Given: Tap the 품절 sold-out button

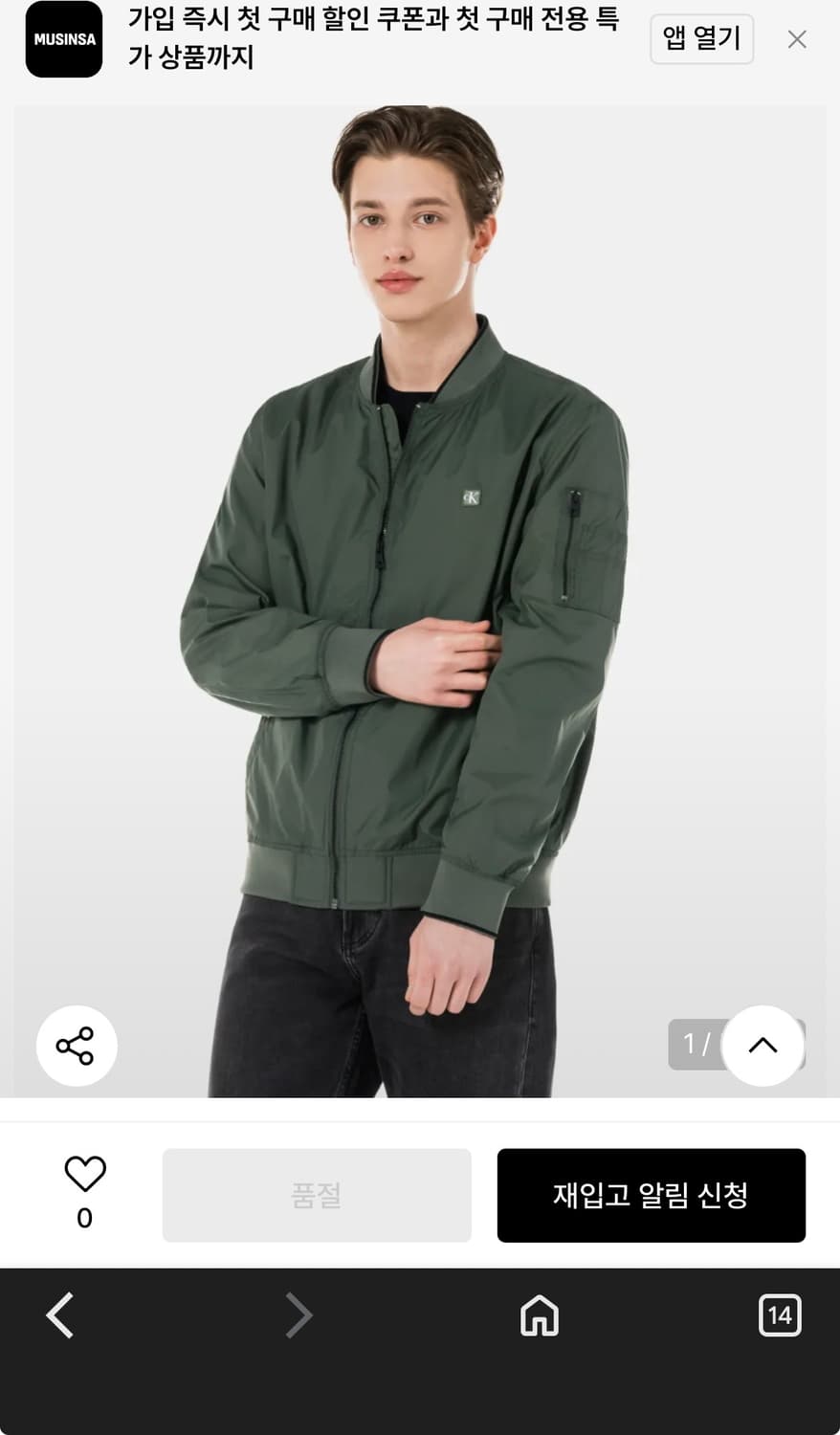Looking at the screenshot, I should [x=317, y=1195].
